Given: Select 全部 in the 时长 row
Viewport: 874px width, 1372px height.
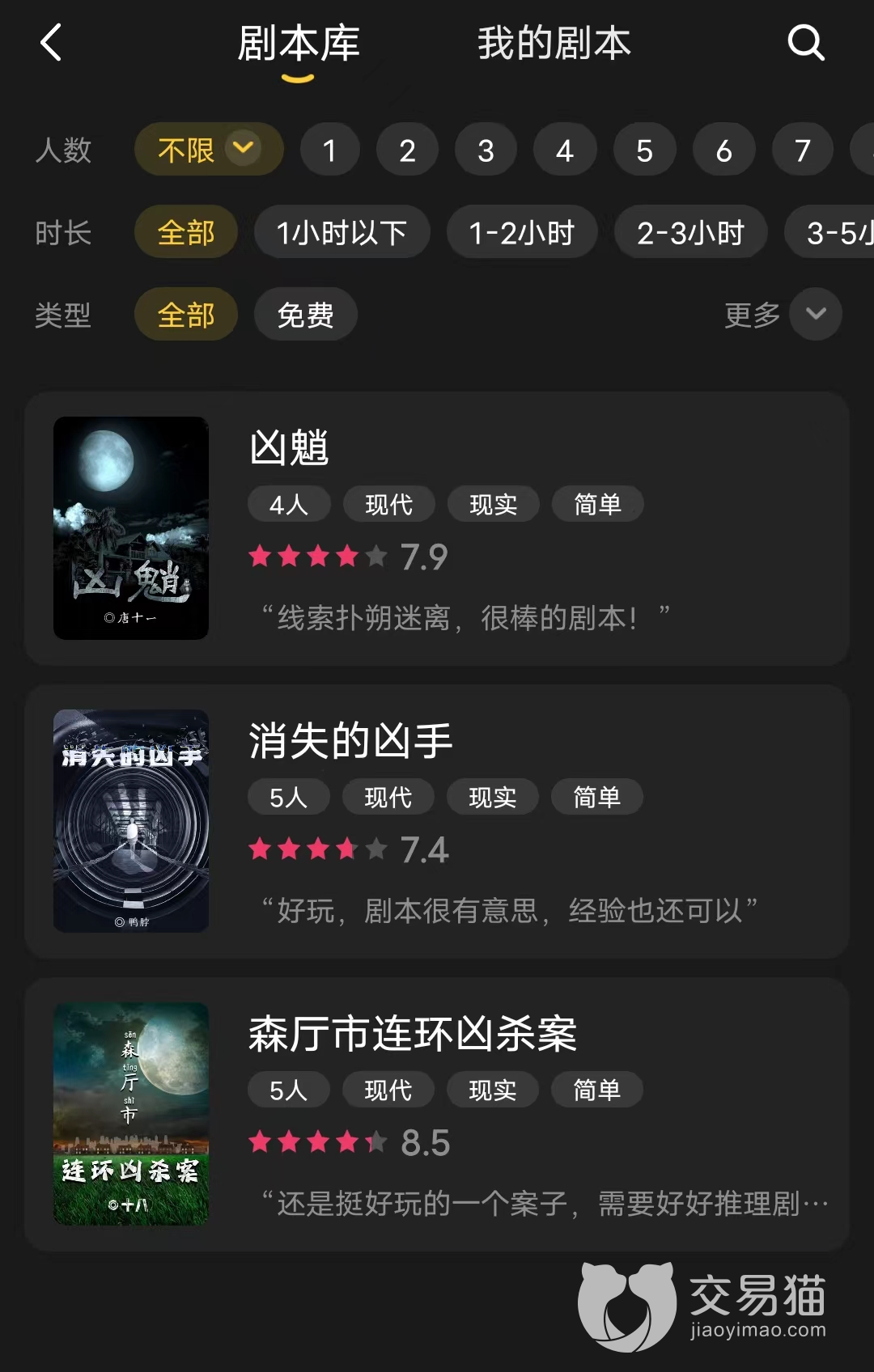Looking at the screenshot, I should (186, 232).
